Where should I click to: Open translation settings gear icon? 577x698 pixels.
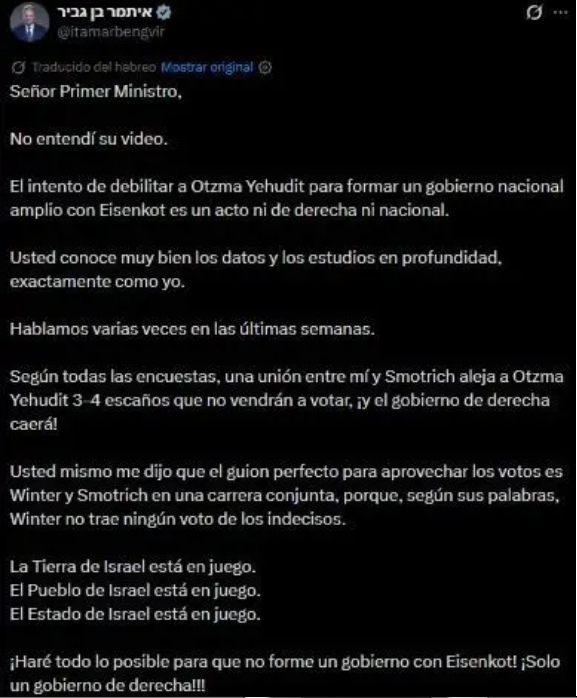point(265,68)
